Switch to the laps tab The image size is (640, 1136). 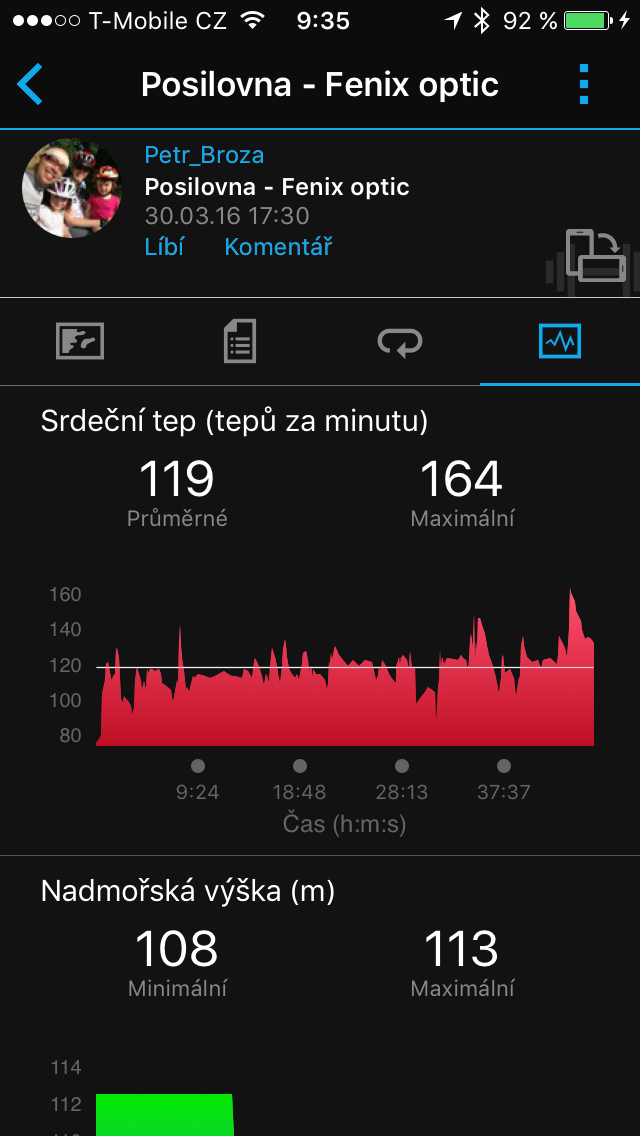(400, 342)
